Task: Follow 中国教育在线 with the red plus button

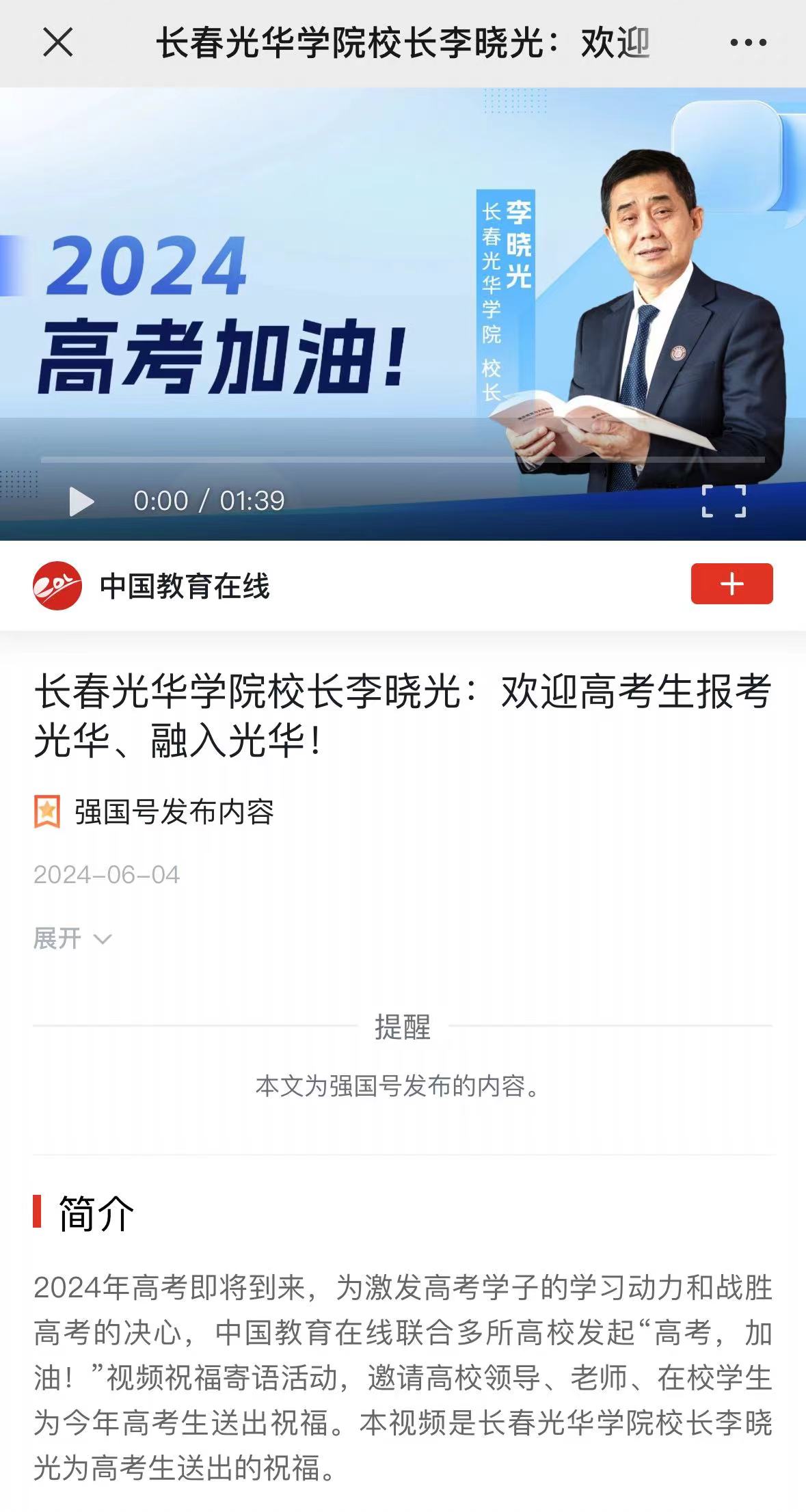Action: pos(731,584)
